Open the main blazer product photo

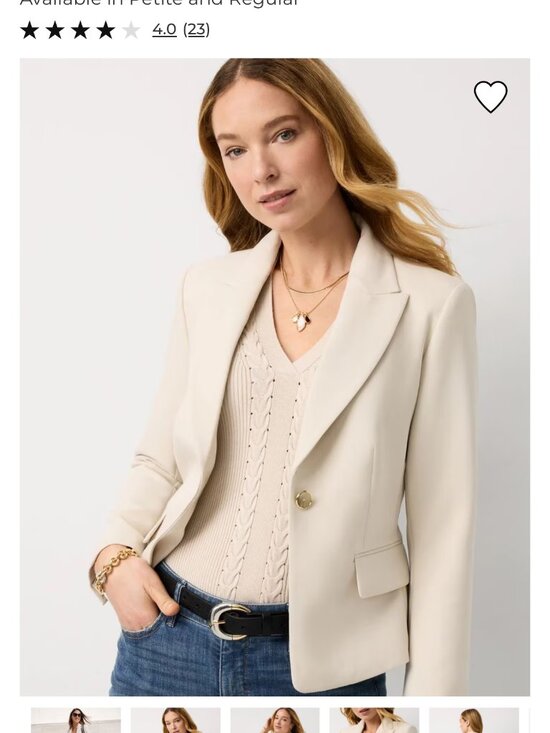pyautogui.click(x=275, y=377)
